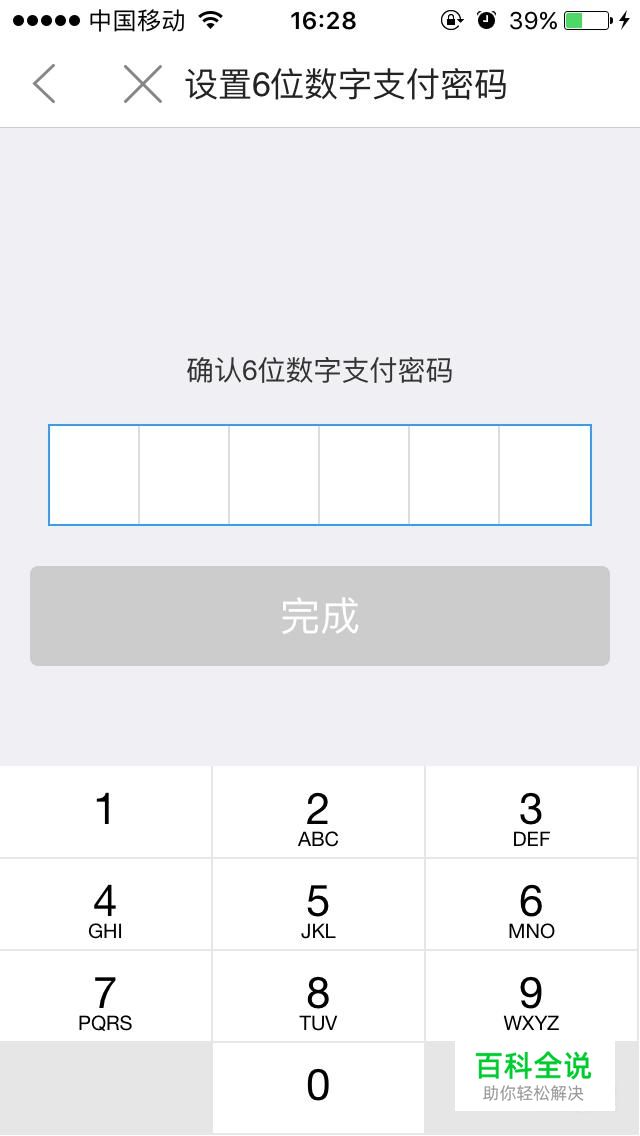Image resolution: width=640 pixels, height=1136 pixels.
Task: Enter digit 6 MNO on the keypad
Action: coord(532,904)
